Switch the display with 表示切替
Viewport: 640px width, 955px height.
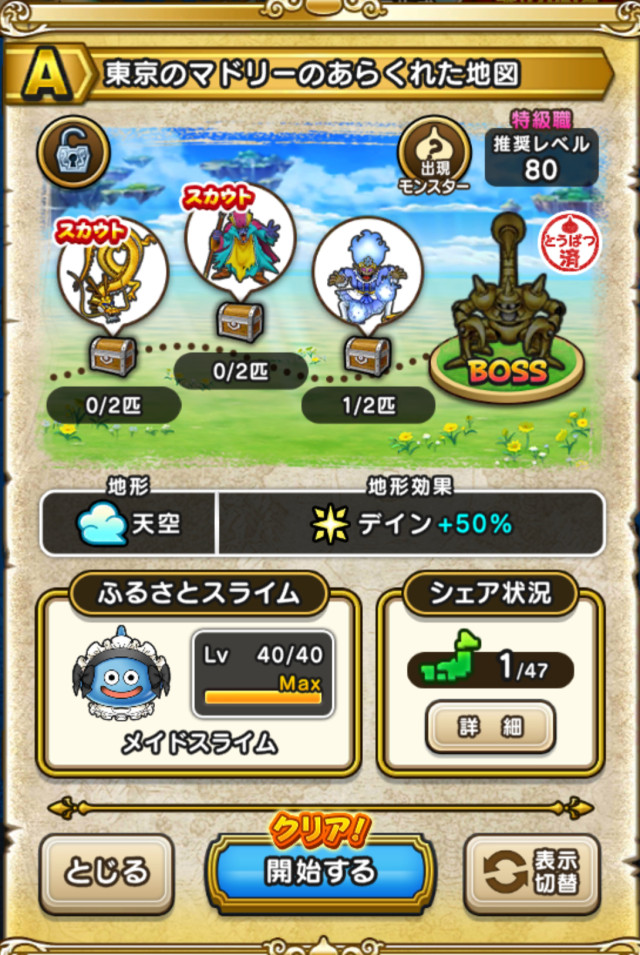pos(531,873)
